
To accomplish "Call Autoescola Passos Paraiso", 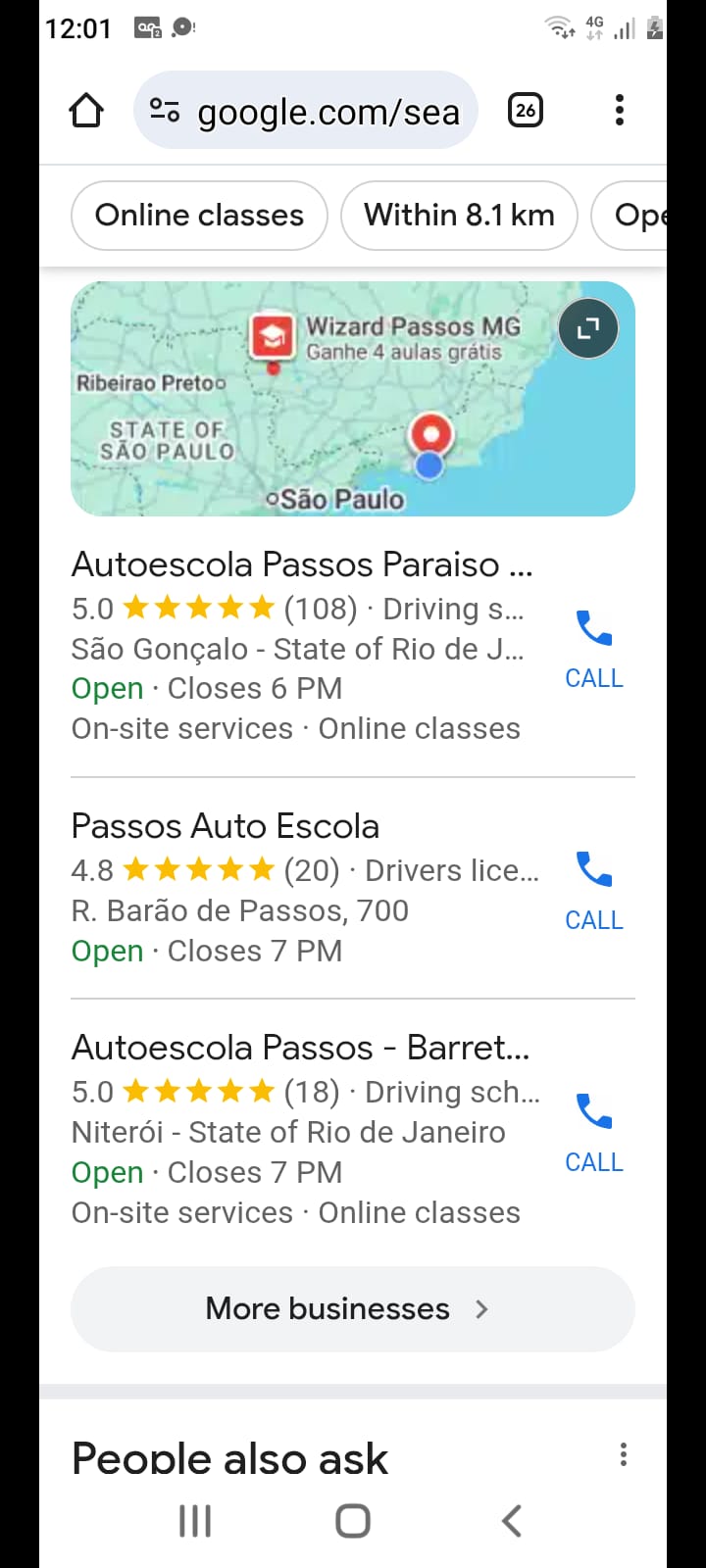I will tap(594, 647).
